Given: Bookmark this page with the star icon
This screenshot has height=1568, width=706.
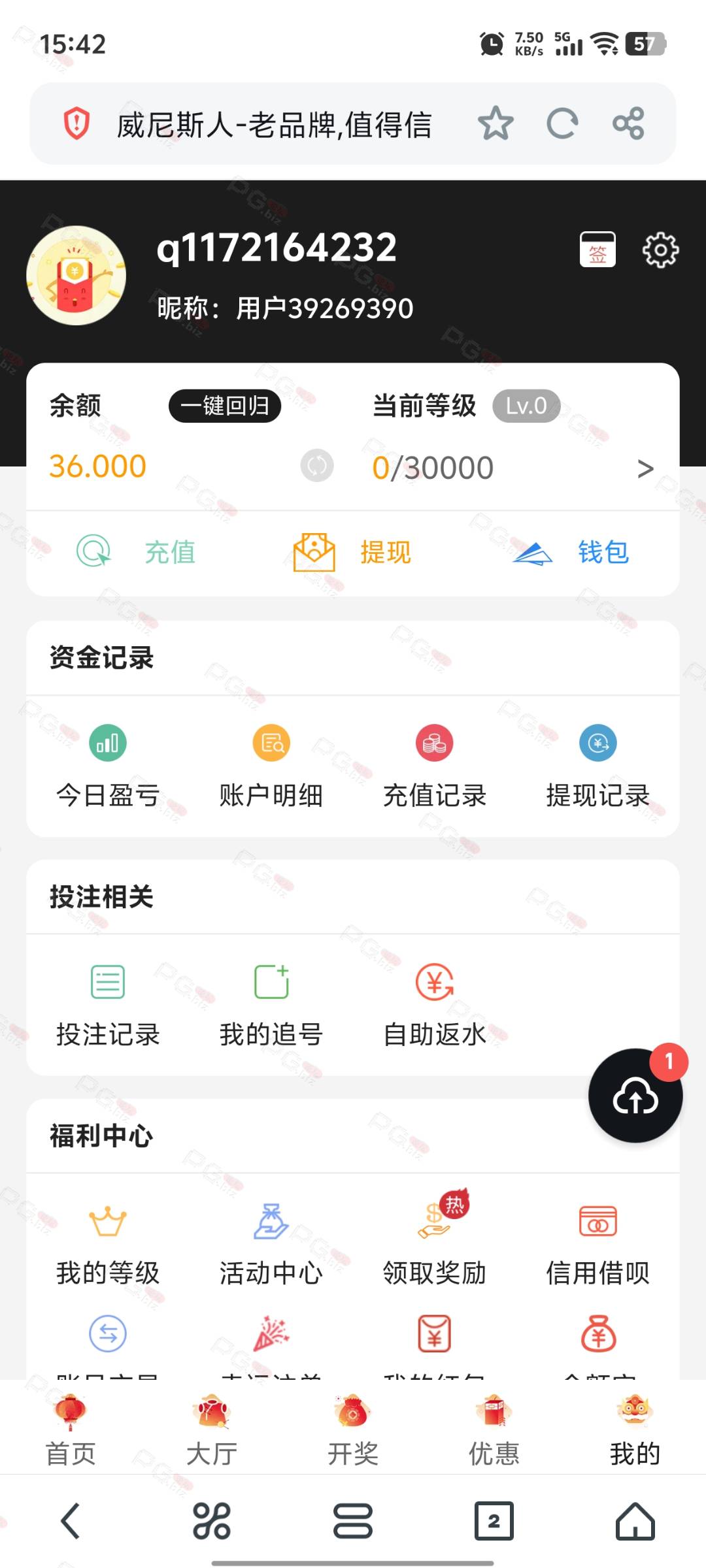Looking at the screenshot, I should click(x=496, y=123).
